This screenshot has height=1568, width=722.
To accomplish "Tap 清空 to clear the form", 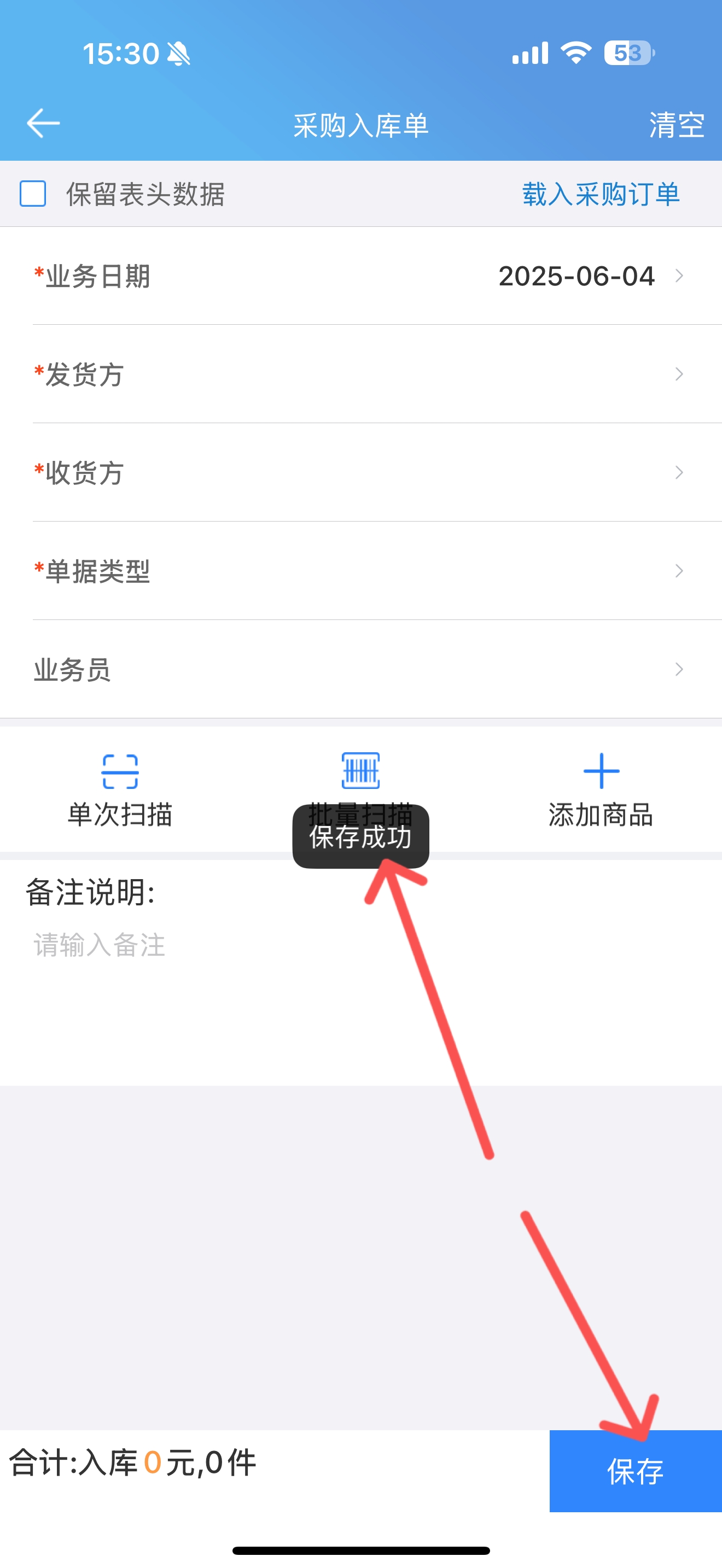I will point(677,125).
